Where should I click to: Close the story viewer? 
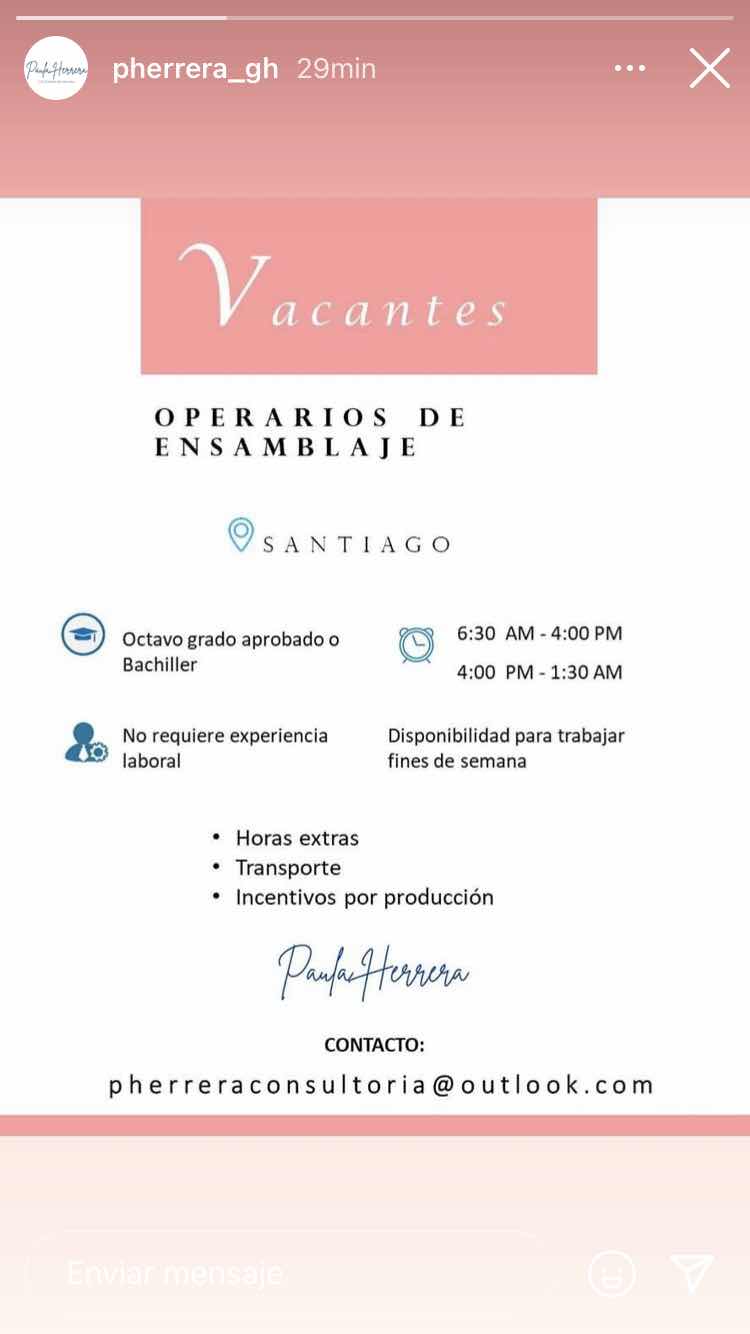(710, 68)
